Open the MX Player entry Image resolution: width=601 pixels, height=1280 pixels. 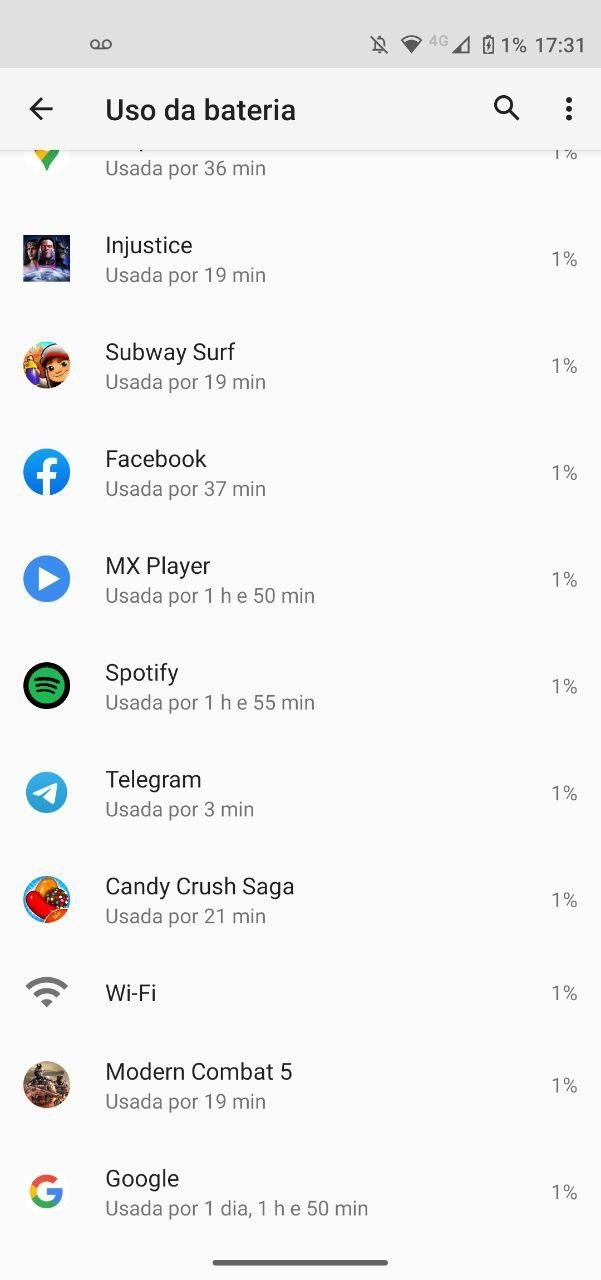300,580
